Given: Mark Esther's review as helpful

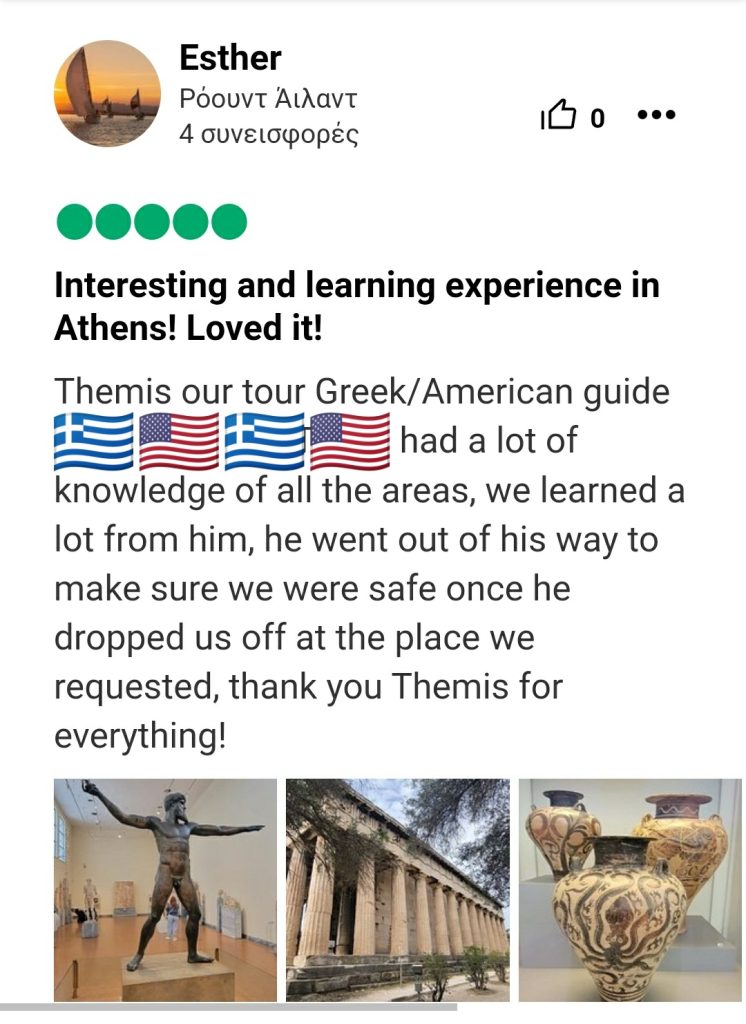Looking at the screenshot, I should point(560,117).
